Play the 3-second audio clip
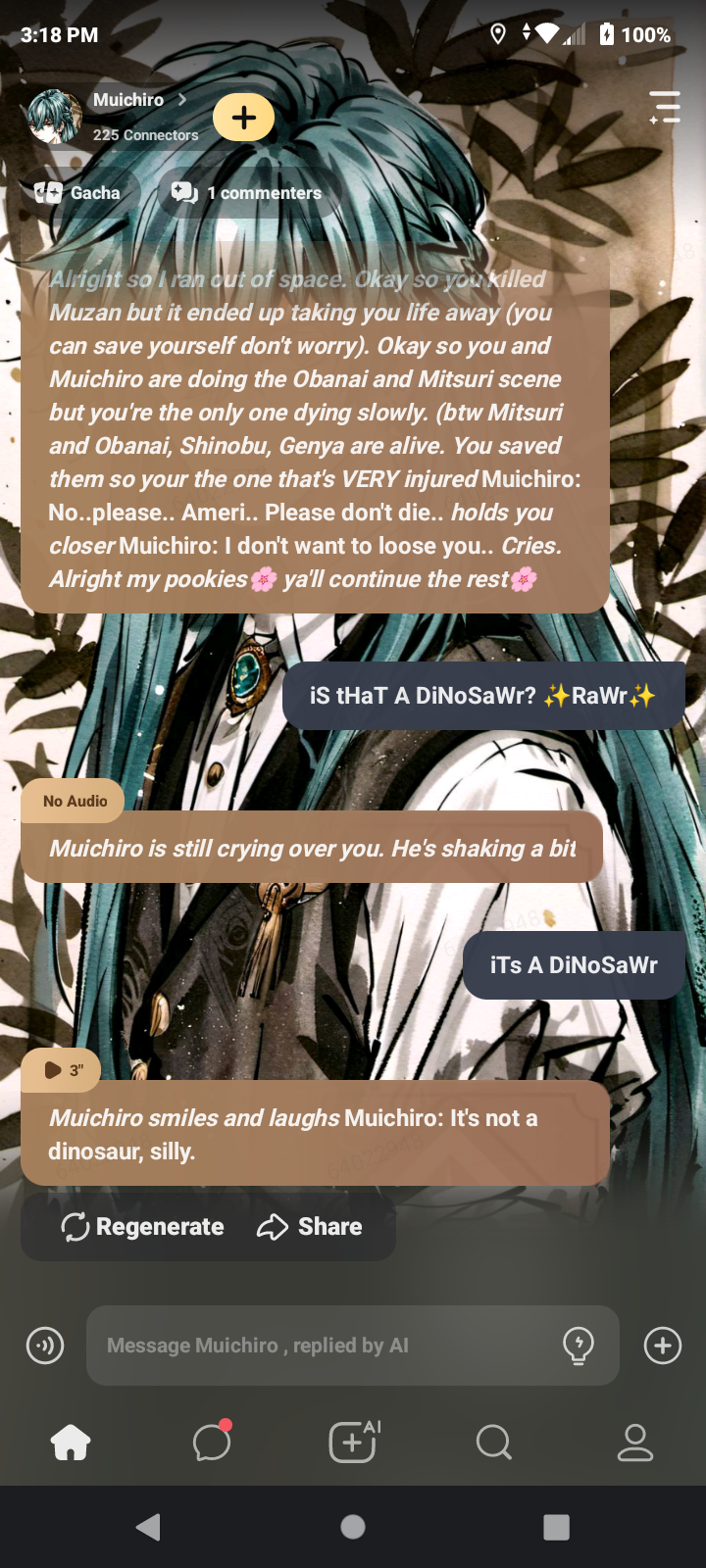The image size is (706, 1568). [61, 1070]
